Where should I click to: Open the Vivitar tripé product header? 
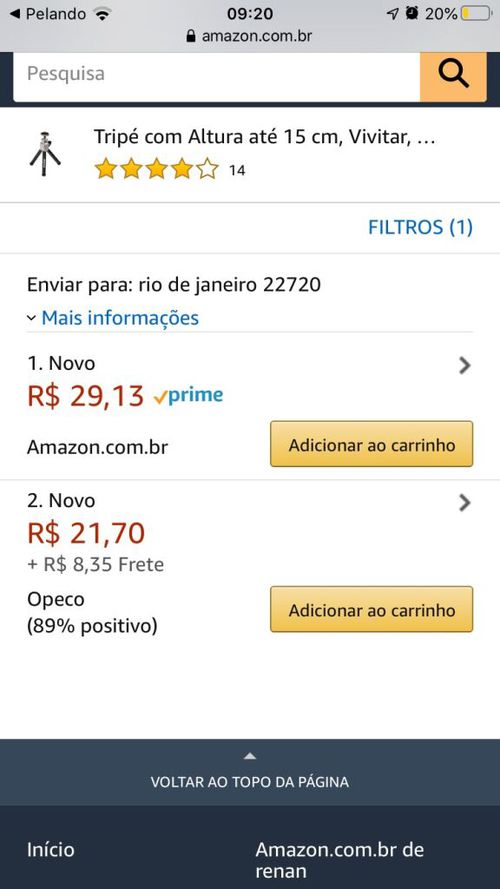click(x=250, y=154)
